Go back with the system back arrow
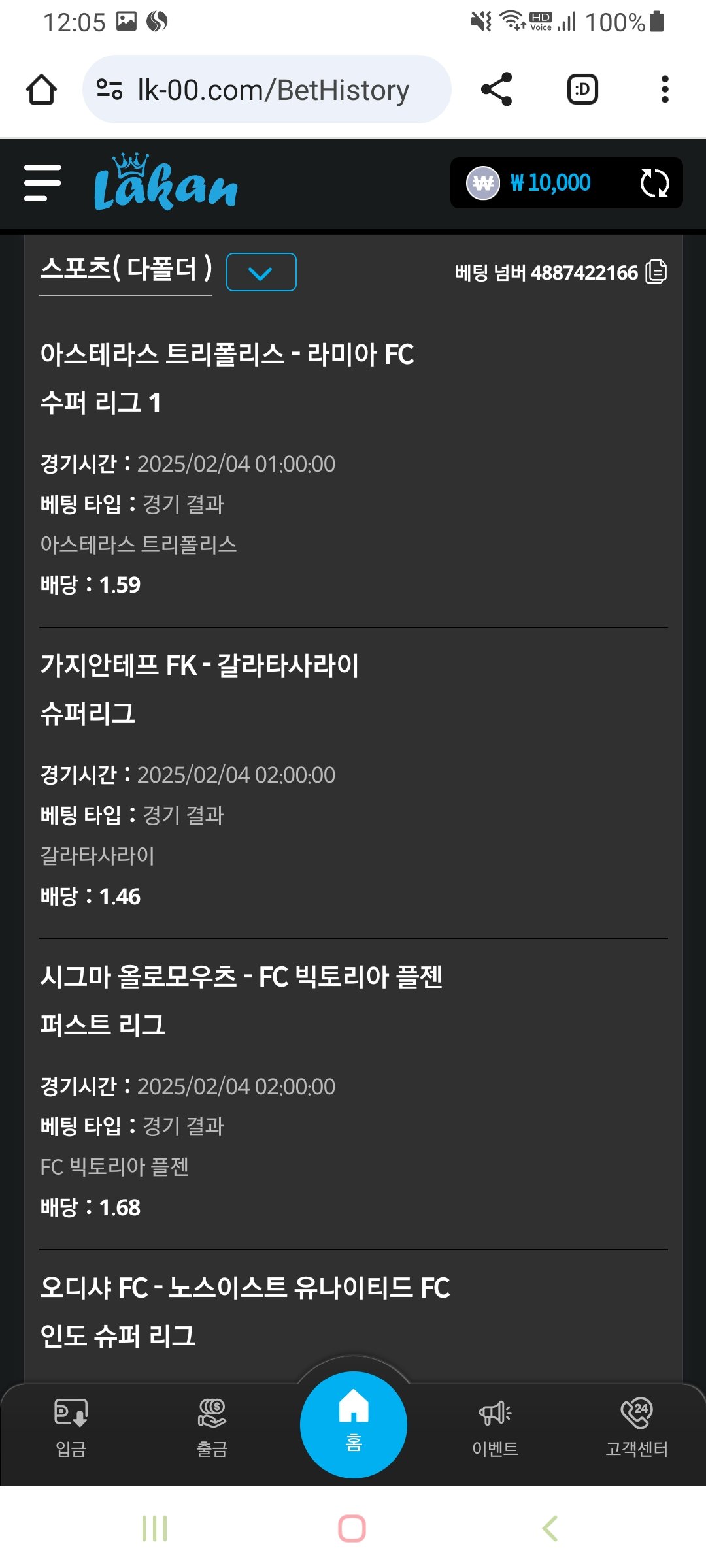 pos(550,1528)
